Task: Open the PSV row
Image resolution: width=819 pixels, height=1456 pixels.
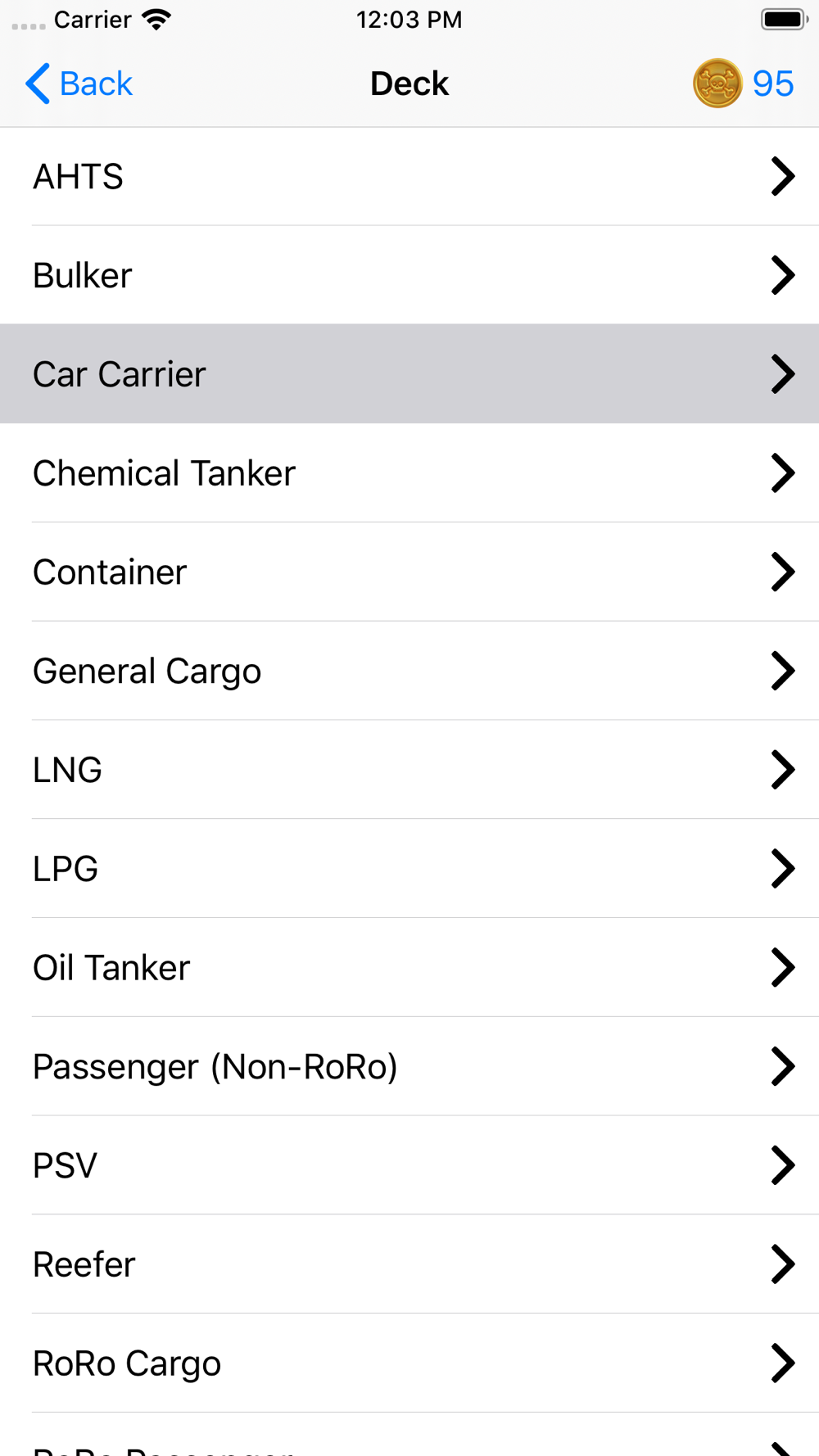Action: (x=409, y=1165)
